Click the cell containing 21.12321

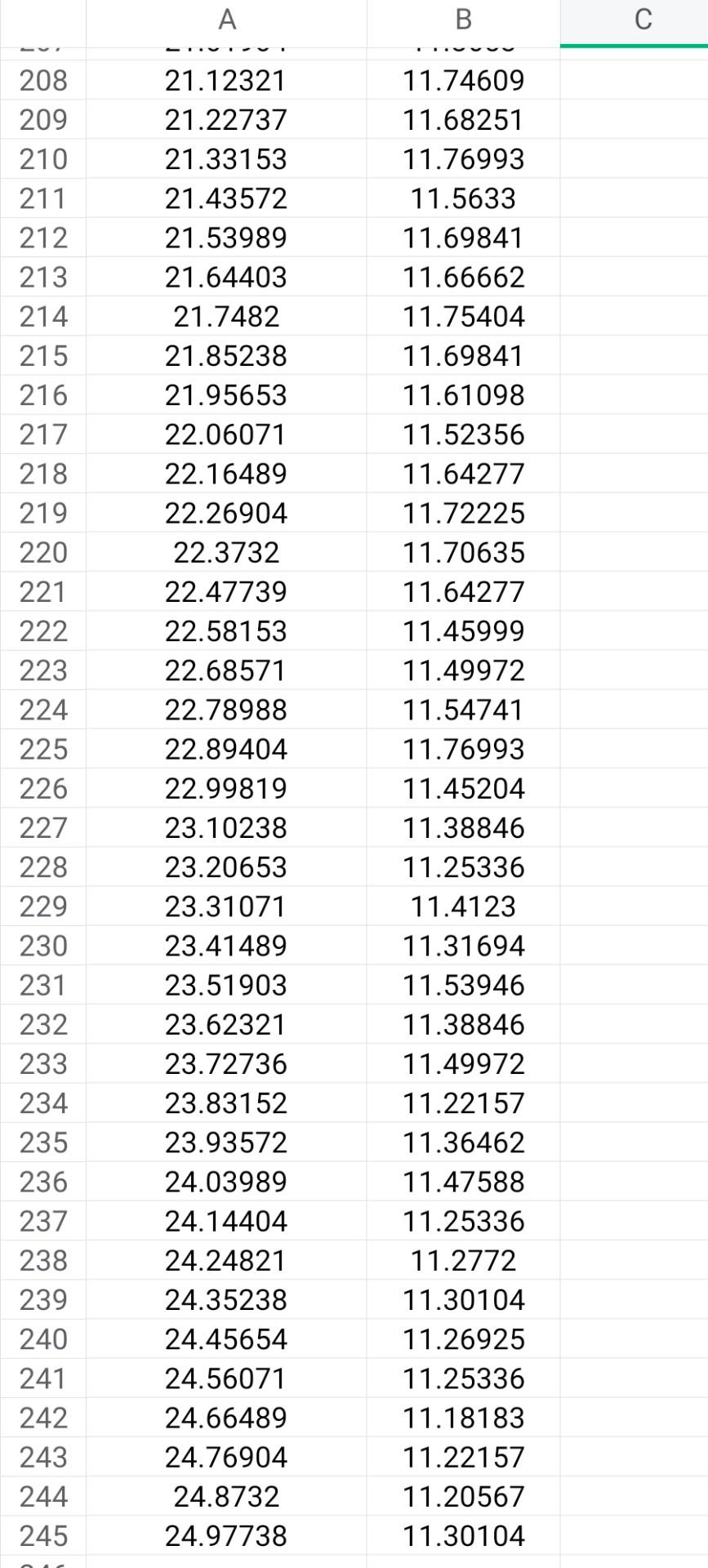click(x=227, y=79)
